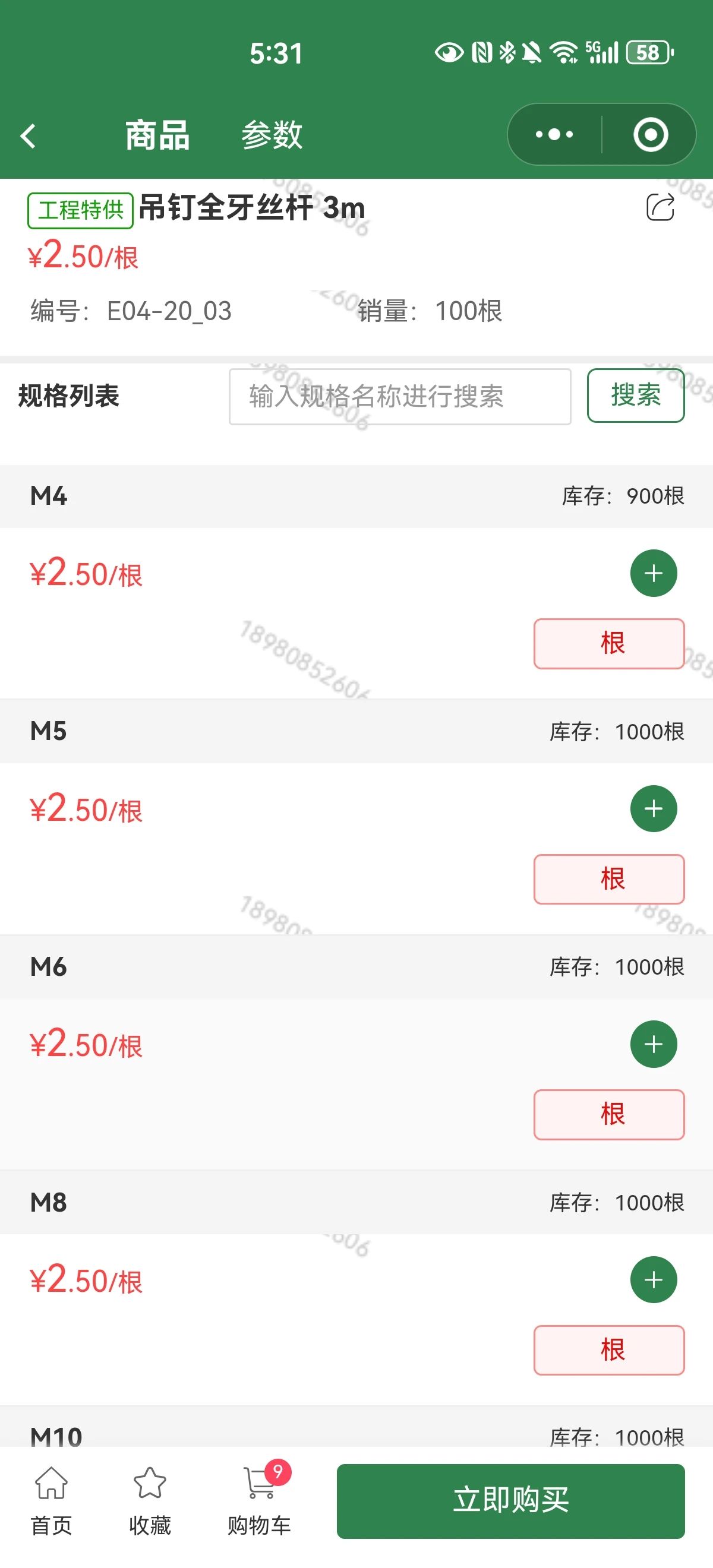Switch to the 参数 tab

pyautogui.click(x=272, y=134)
